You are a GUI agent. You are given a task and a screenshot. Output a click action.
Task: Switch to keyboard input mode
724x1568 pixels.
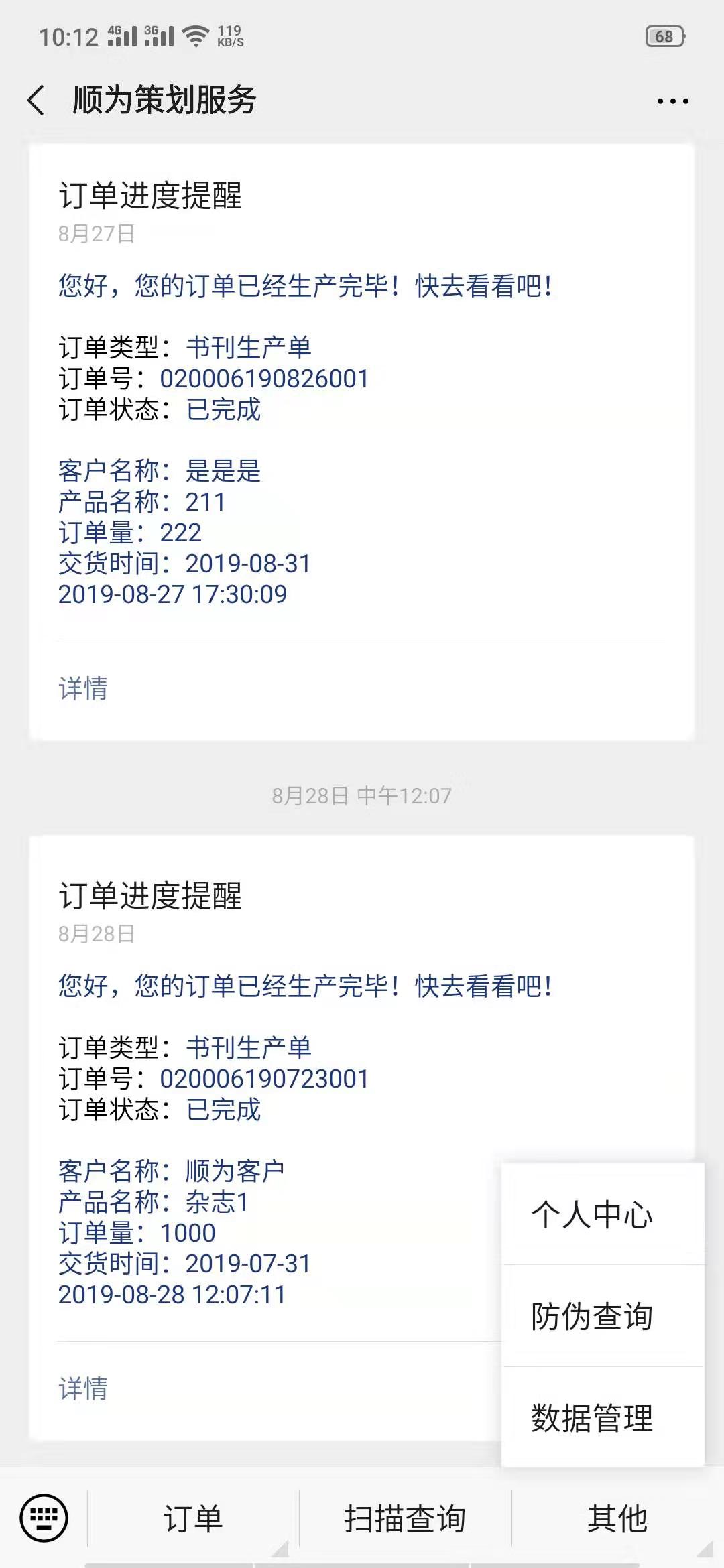pyautogui.click(x=44, y=1518)
